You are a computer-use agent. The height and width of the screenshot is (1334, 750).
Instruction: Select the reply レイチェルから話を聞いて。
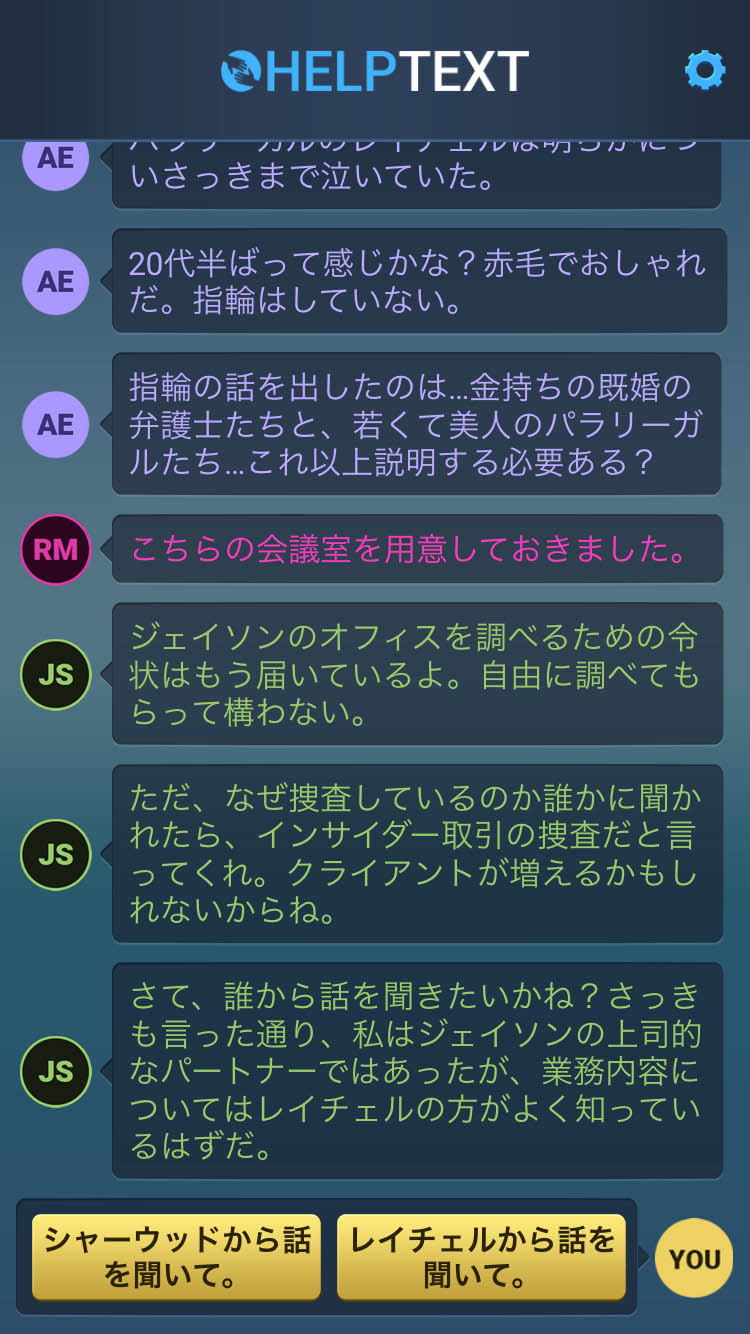point(481,1257)
